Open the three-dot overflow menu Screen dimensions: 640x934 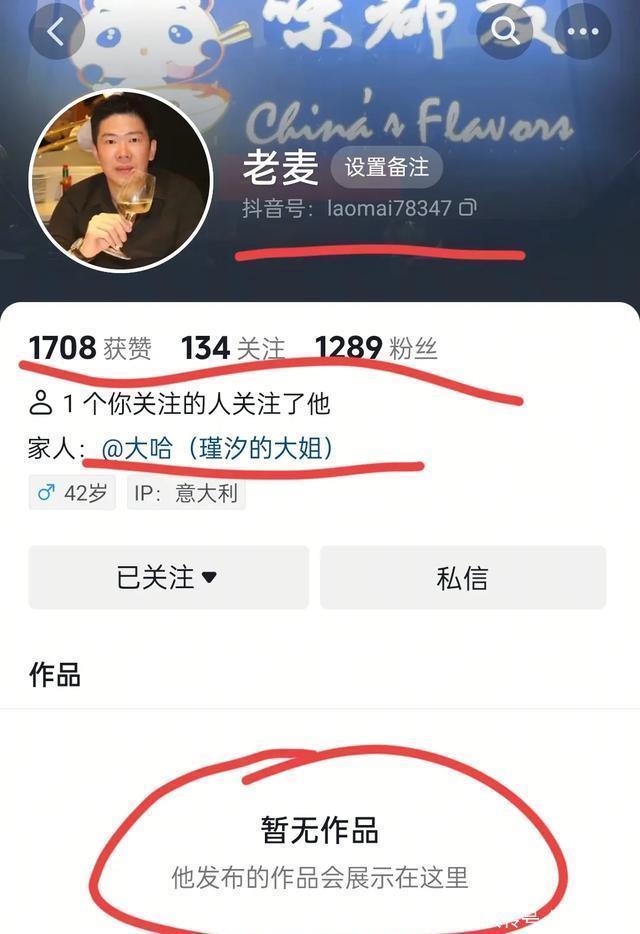click(583, 32)
